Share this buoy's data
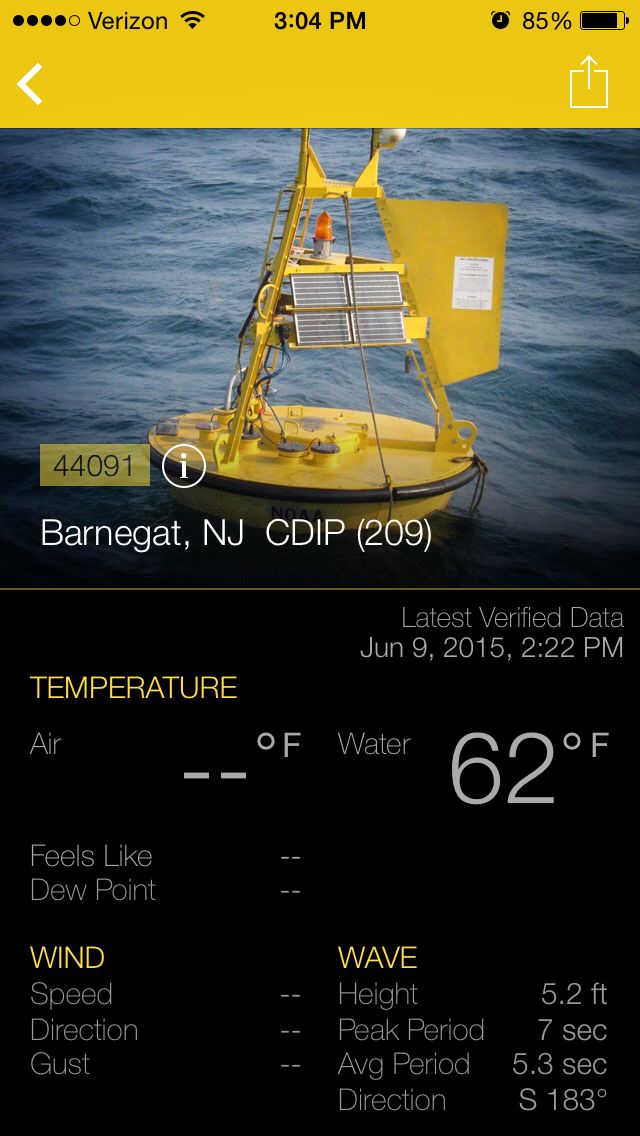Screen dimensions: 640x1136 (588, 82)
